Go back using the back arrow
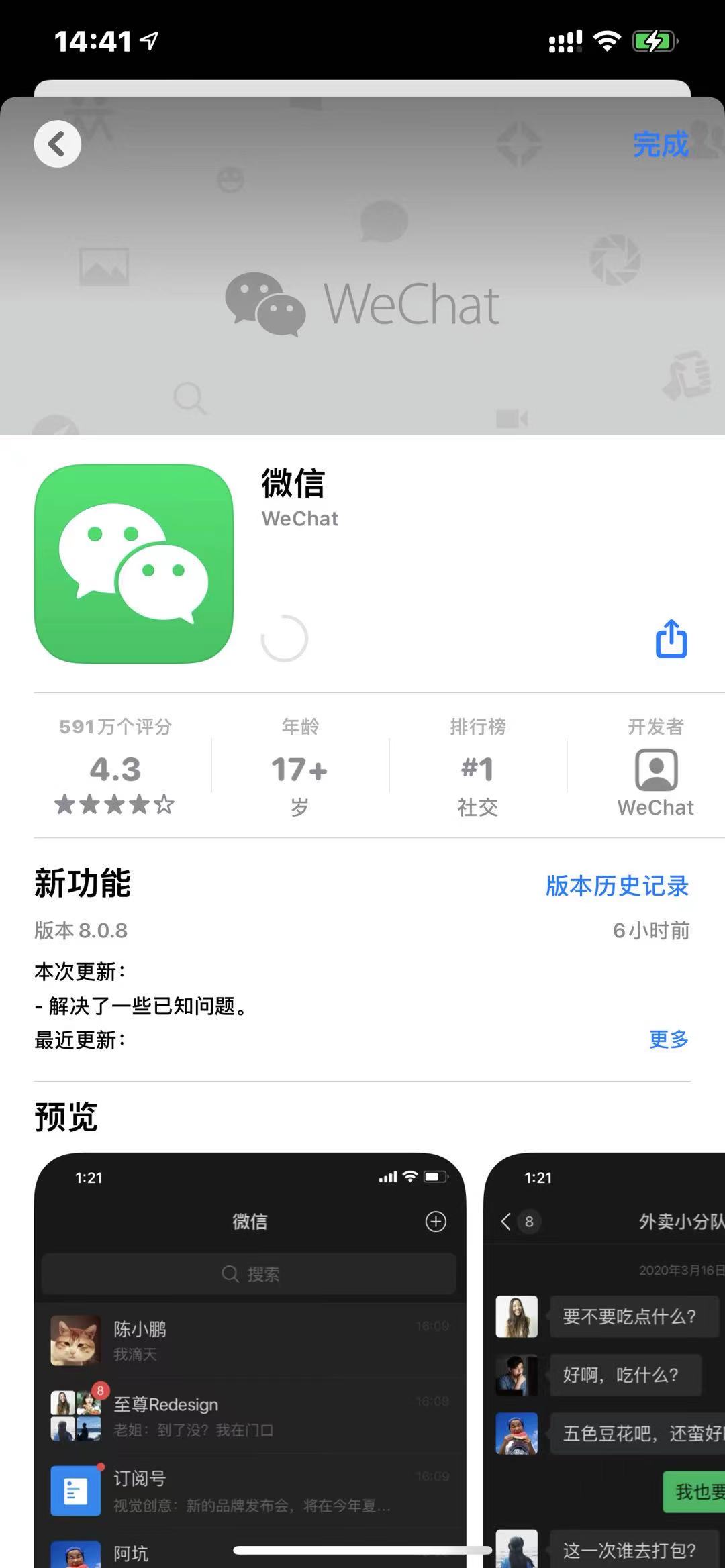Image resolution: width=725 pixels, height=1568 pixels. [x=58, y=144]
